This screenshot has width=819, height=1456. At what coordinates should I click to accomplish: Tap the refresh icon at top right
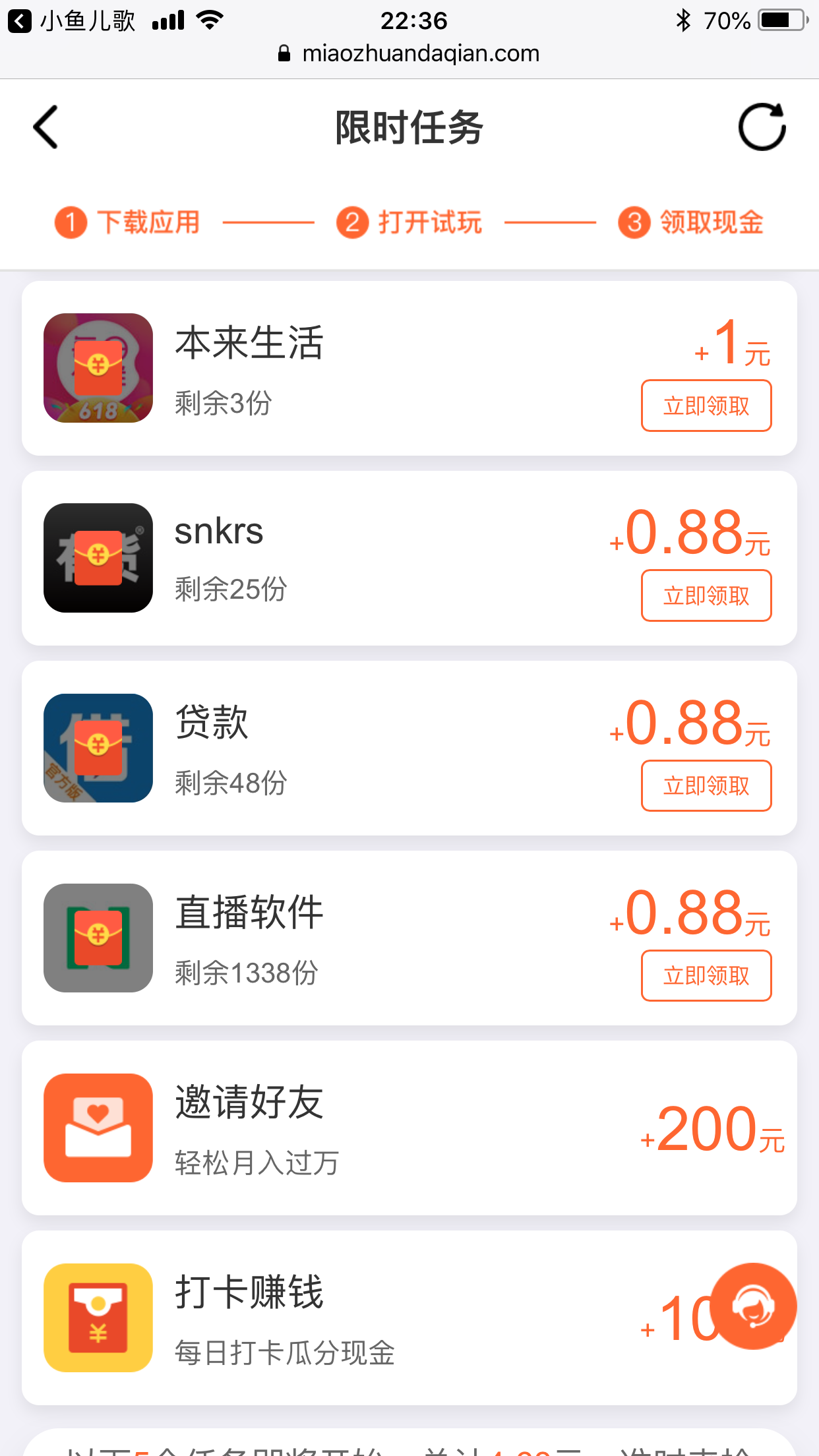point(763,127)
